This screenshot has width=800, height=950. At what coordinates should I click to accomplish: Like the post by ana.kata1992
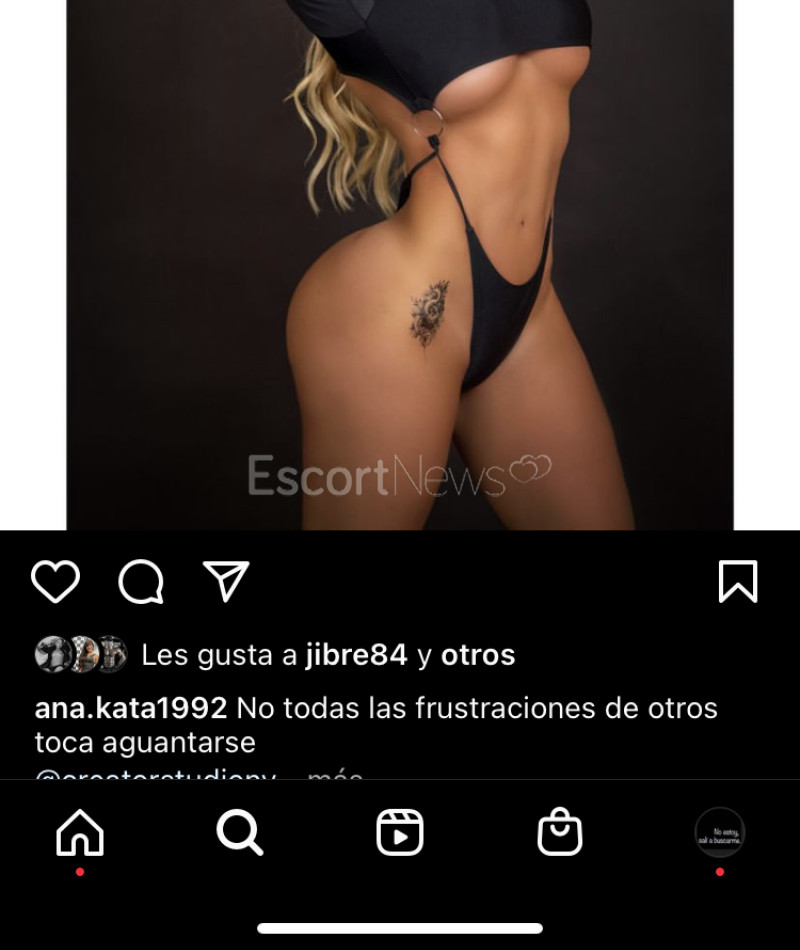click(x=55, y=581)
